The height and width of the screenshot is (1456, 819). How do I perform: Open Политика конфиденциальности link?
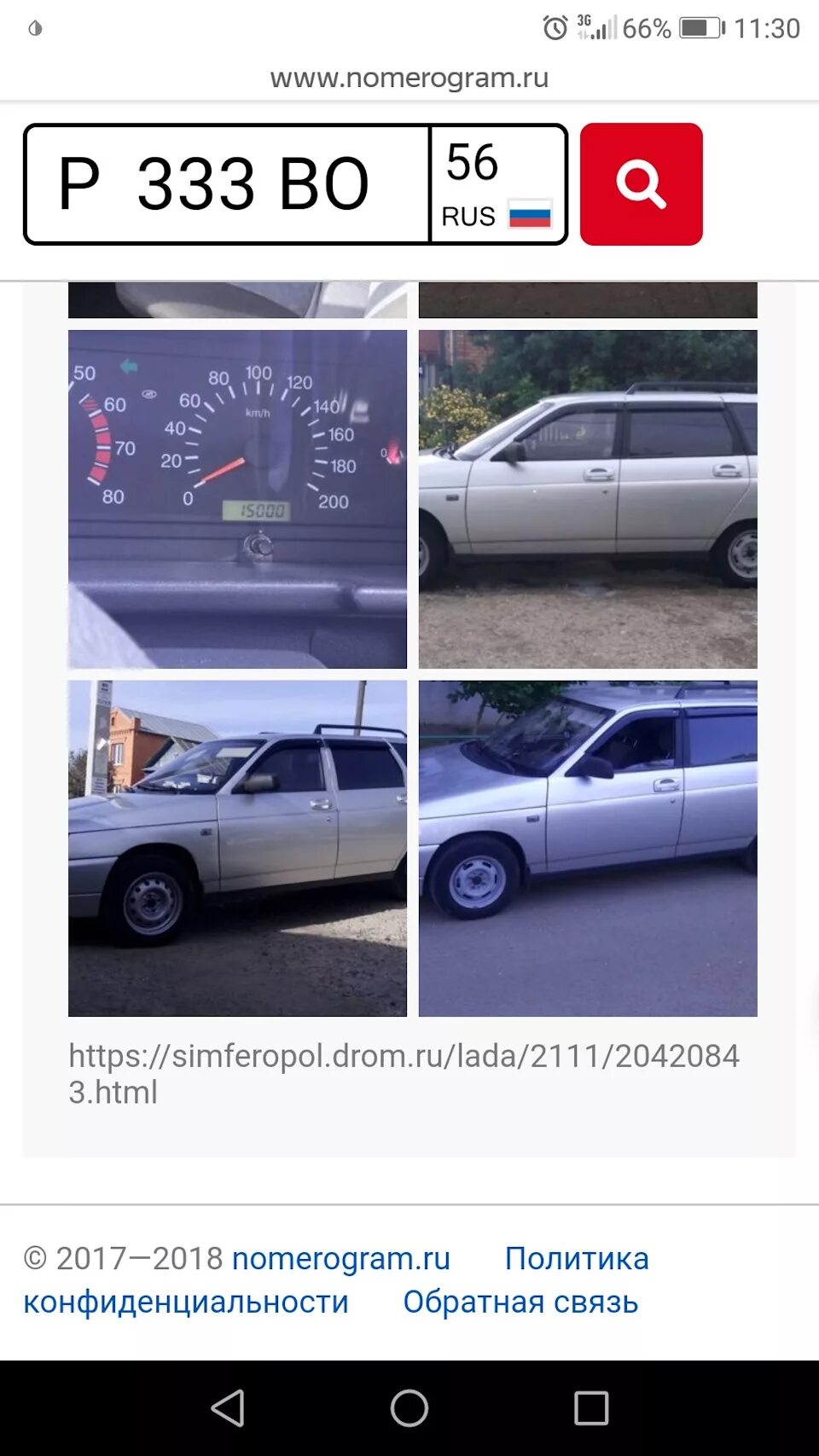[x=336, y=1280]
